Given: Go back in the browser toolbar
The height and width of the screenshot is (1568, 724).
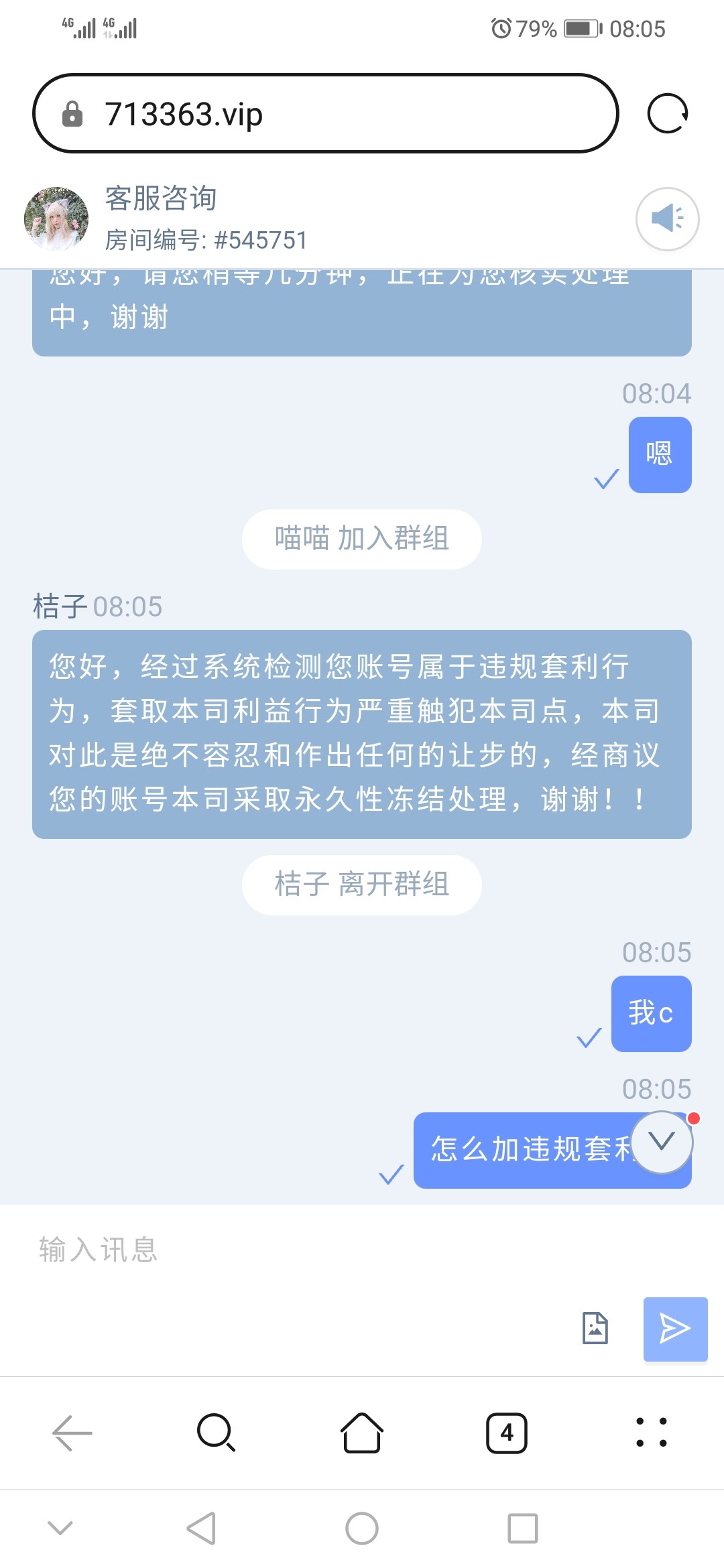Looking at the screenshot, I should pyautogui.click(x=72, y=1433).
